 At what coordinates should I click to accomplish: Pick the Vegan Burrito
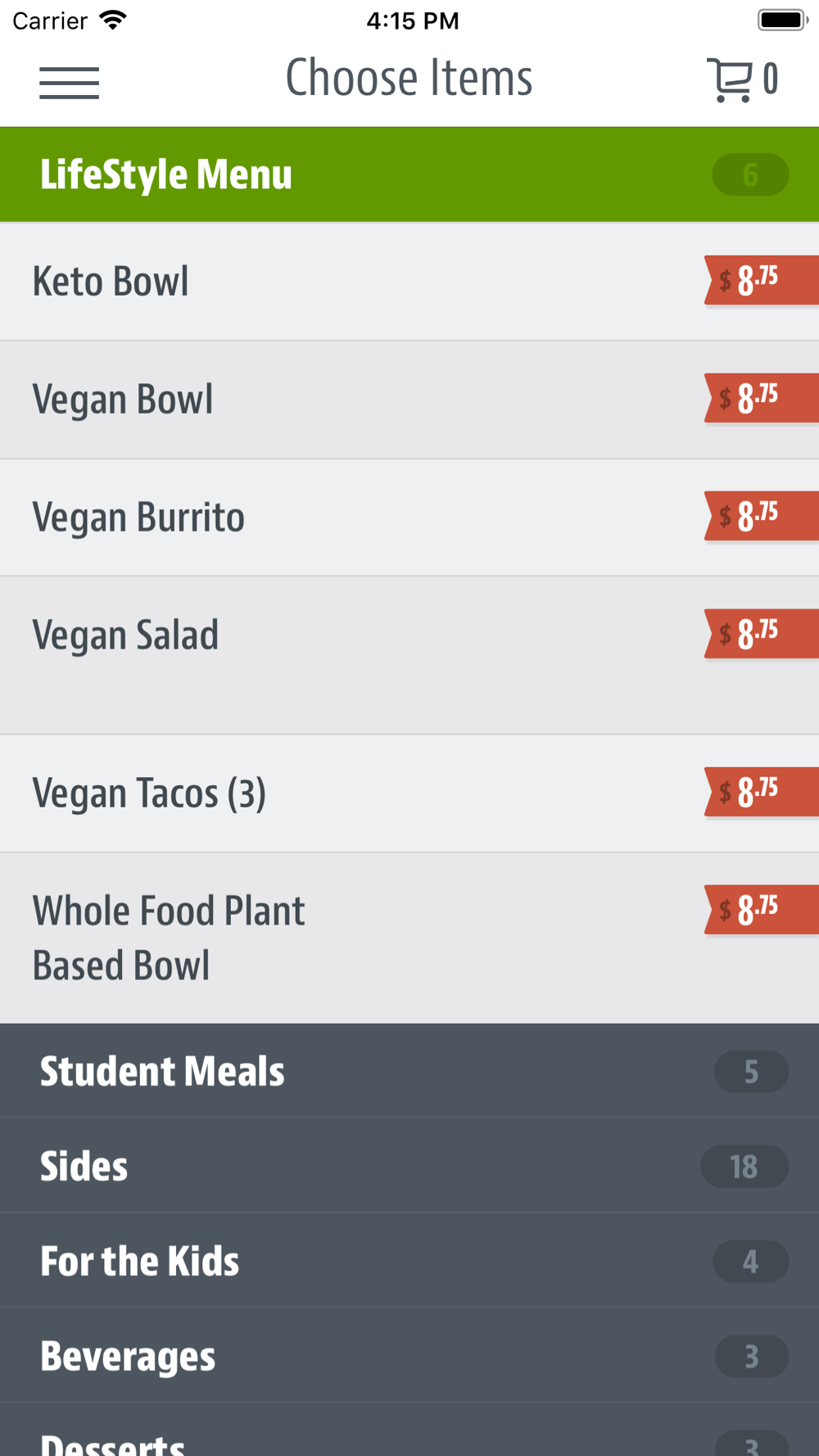pos(409,518)
